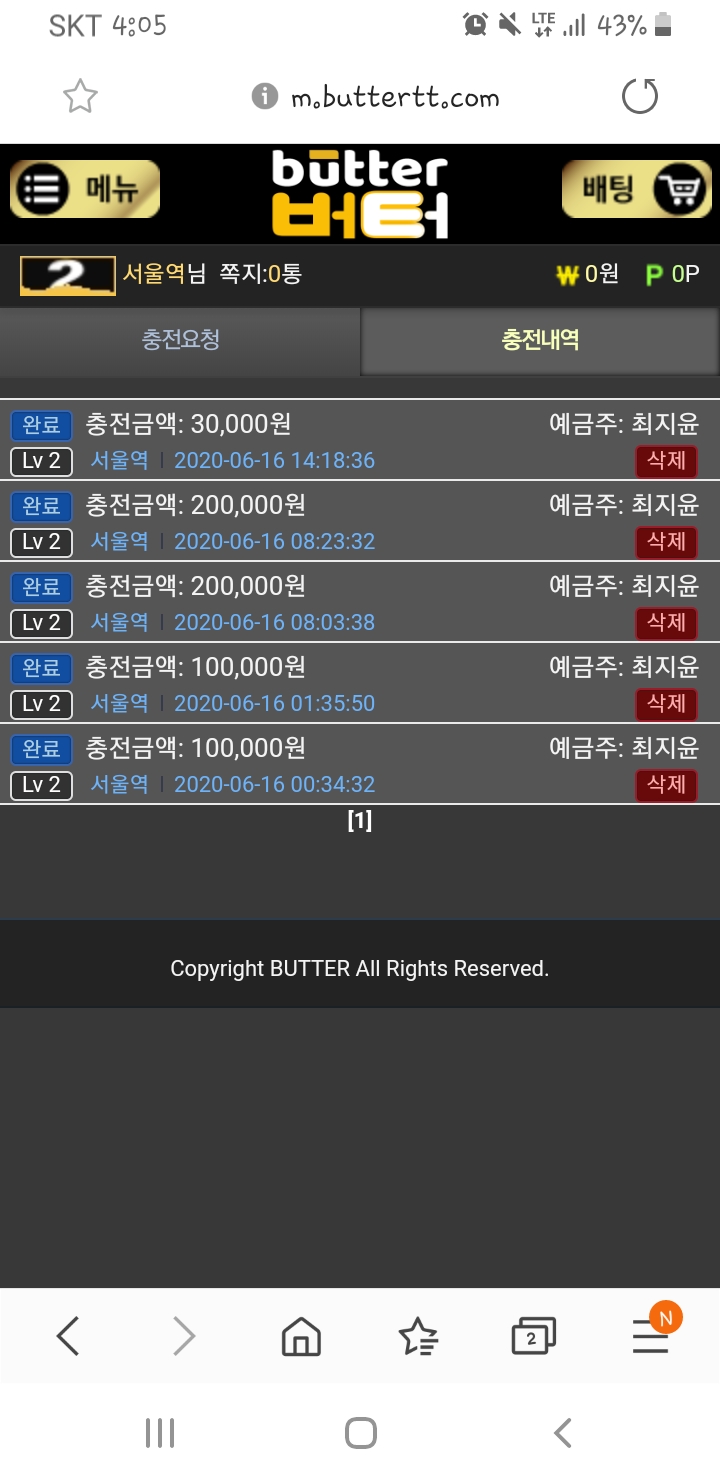Switch to the 충전요청 tab
Screen dimensions: 720x1480
(180, 340)
